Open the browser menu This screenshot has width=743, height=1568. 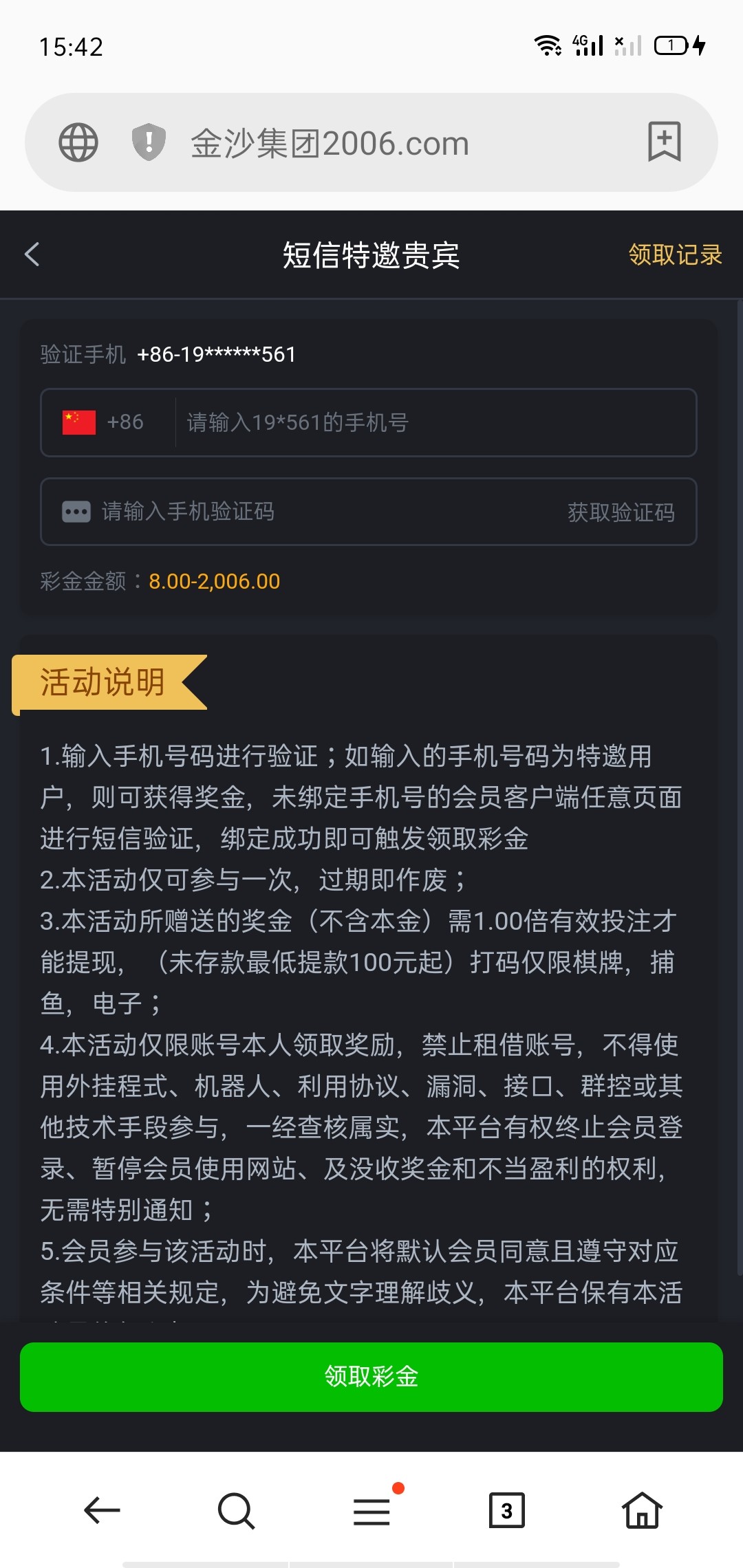(x=371, y=1510)
